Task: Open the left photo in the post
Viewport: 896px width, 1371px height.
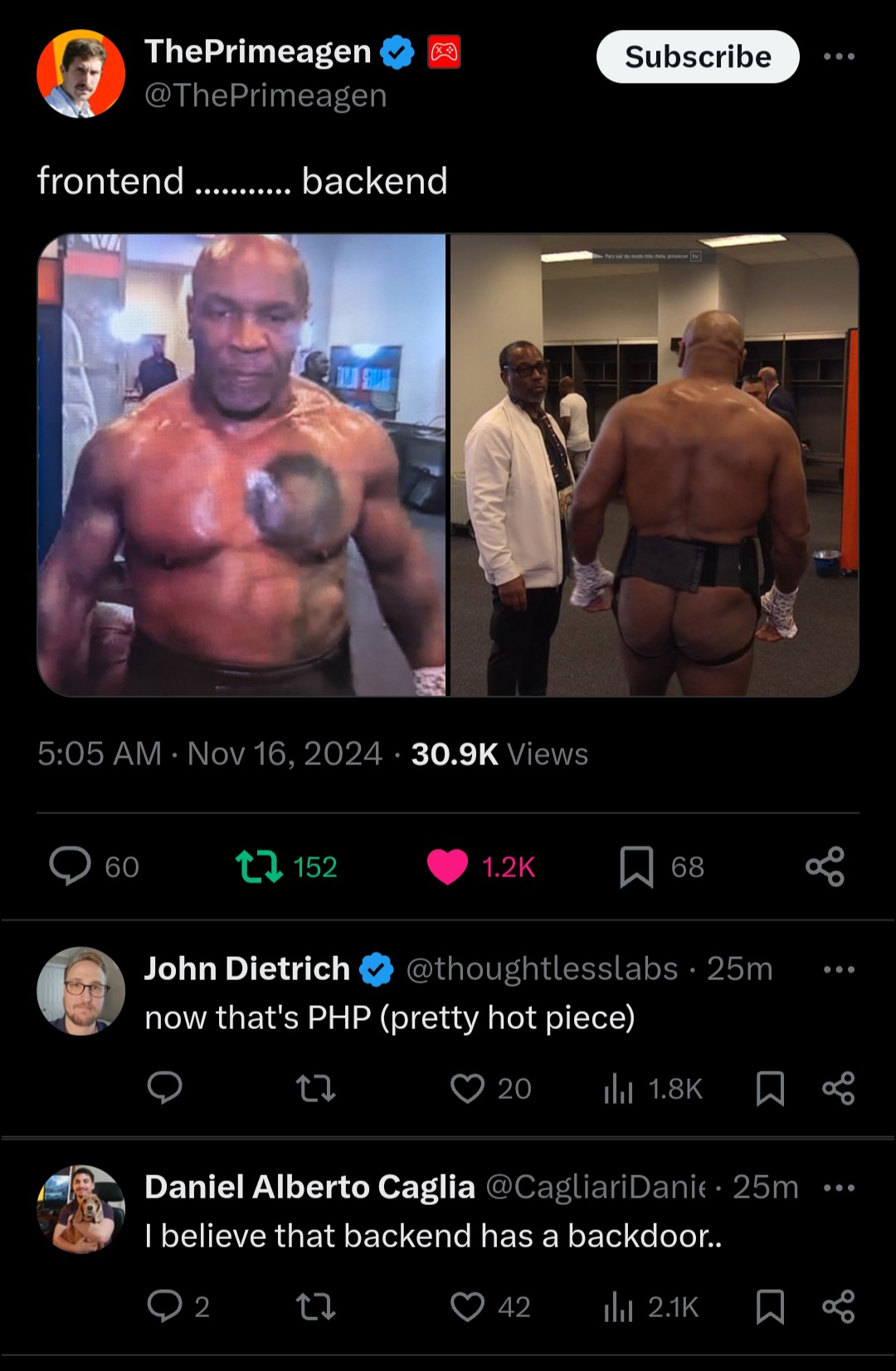Action: [241, 465]
